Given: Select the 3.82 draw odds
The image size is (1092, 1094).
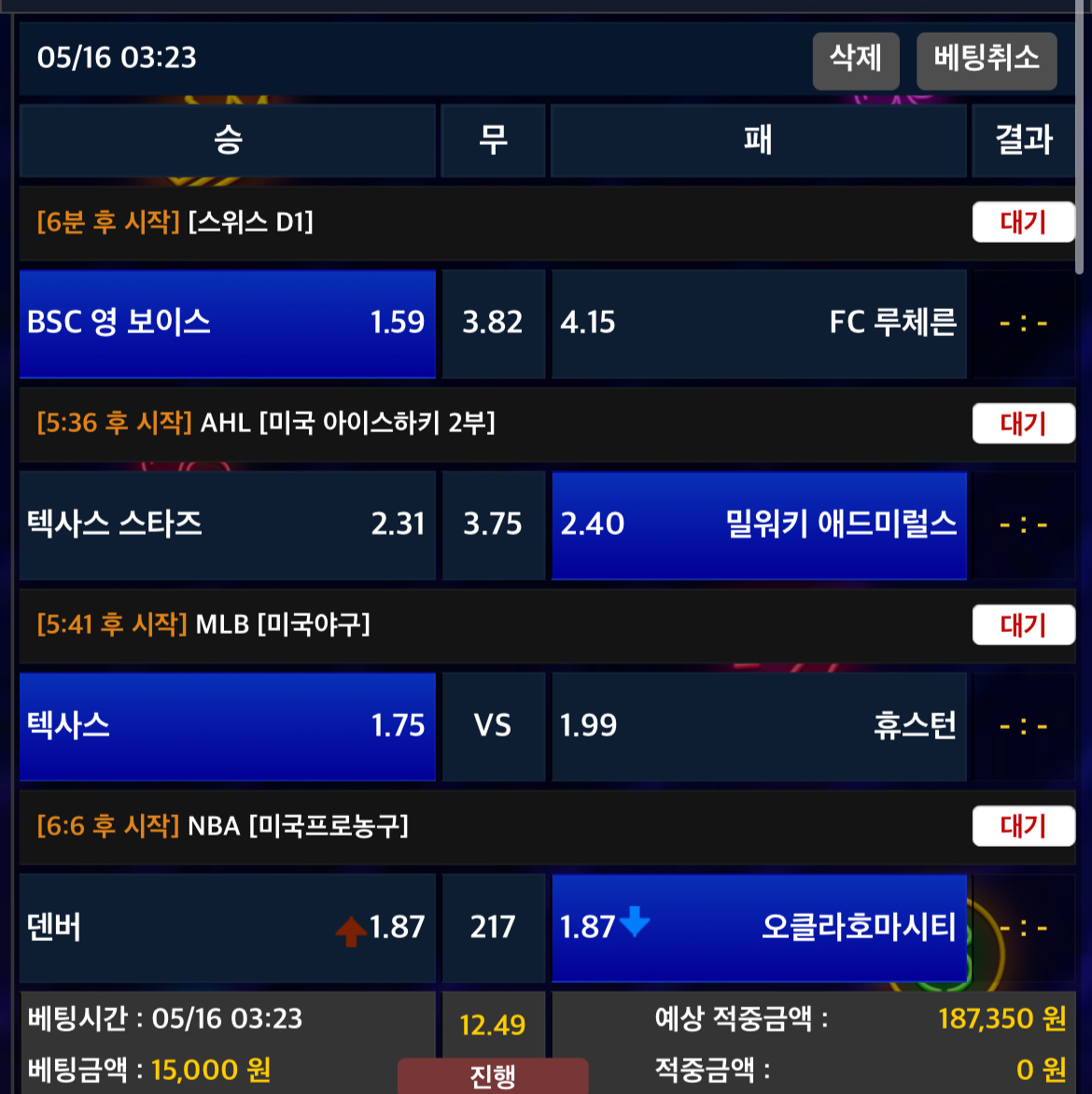Looking at the screenshot, I should [493, 323].
